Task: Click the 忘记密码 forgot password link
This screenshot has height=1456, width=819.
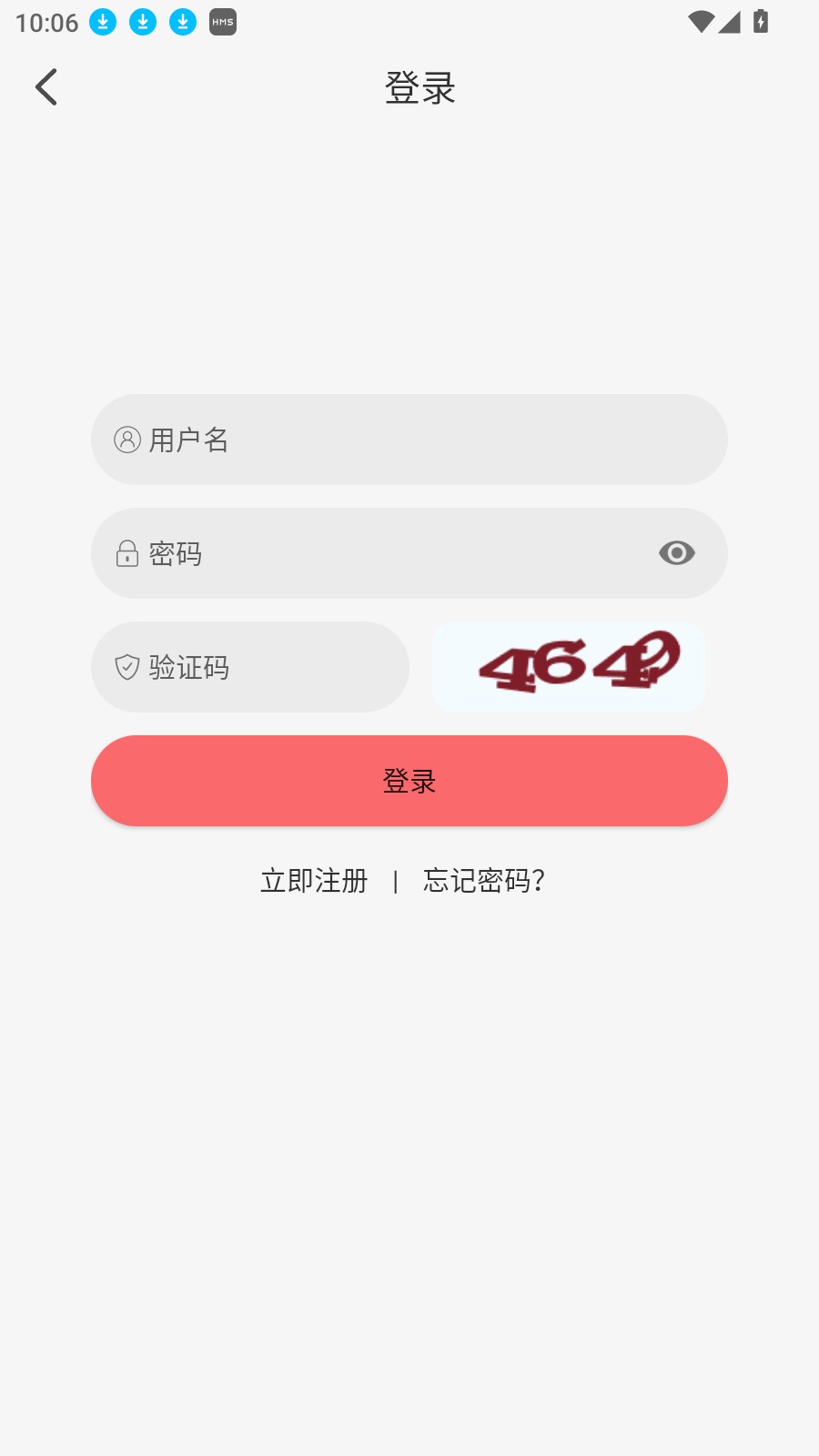Action: click(x=485, y=881)
